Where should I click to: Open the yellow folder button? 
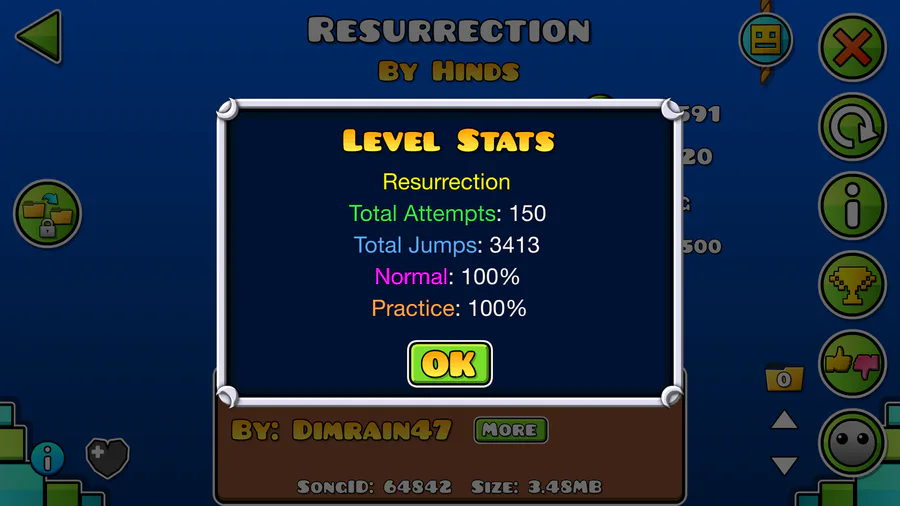(x=784, y=378)
